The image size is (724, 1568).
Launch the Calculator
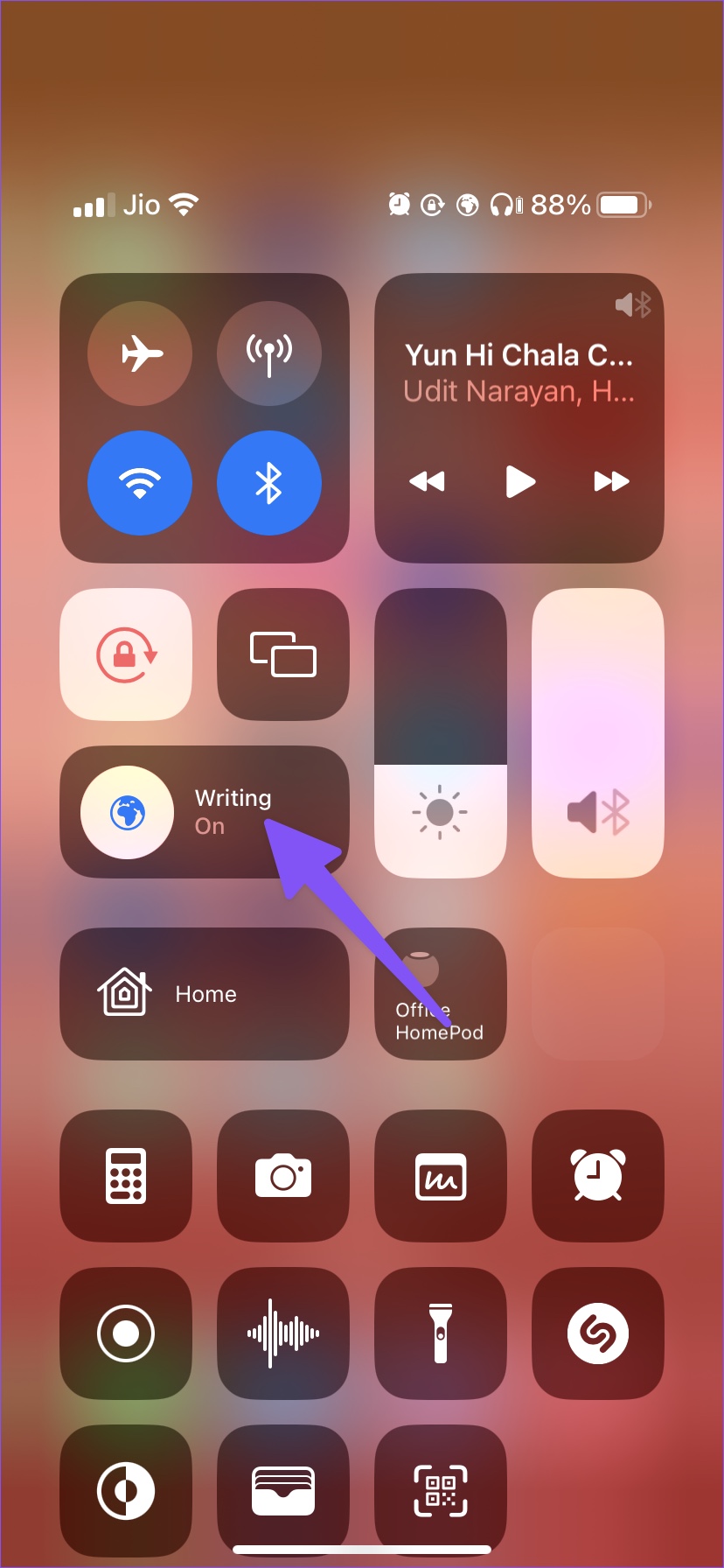pyautogui.click(x=126, y=1176)
